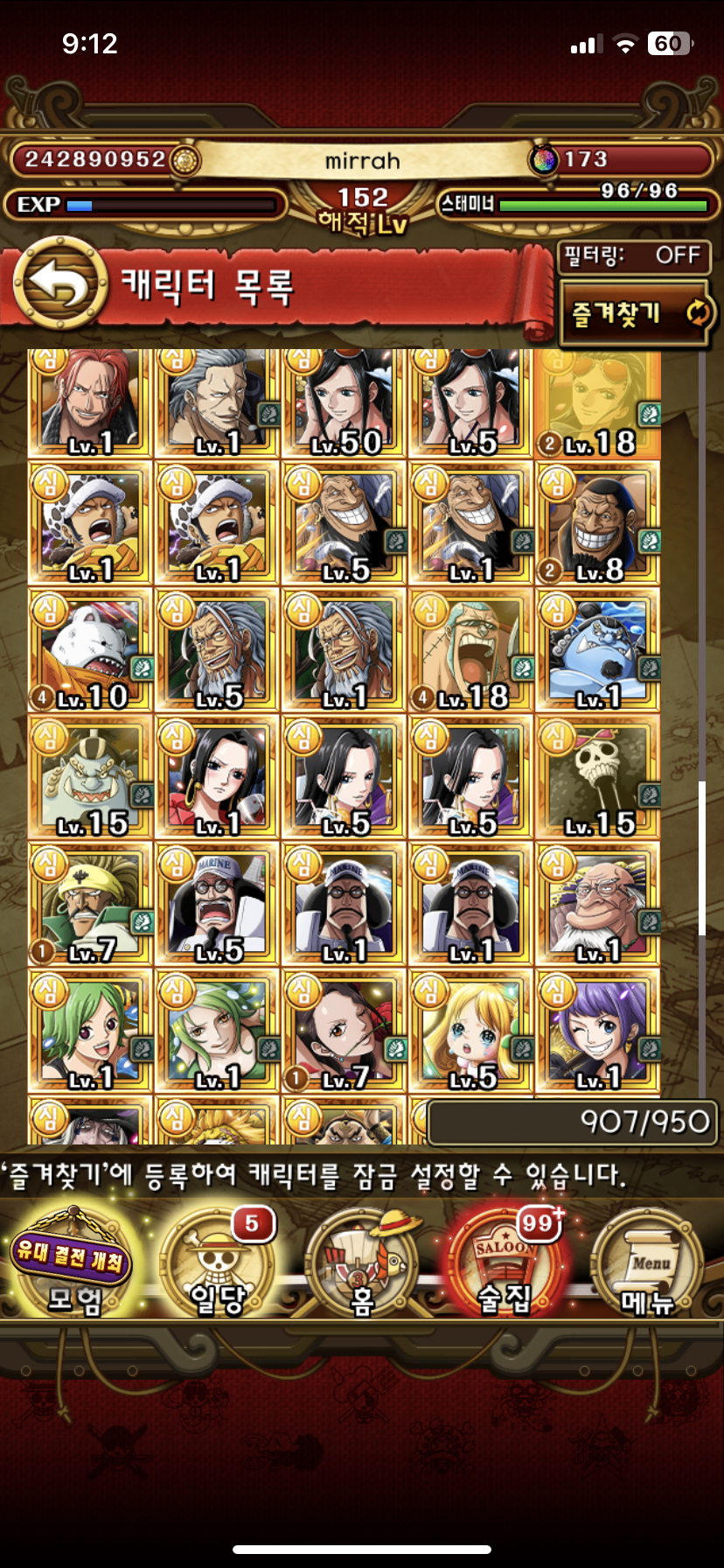Open the rose-in-mouth woman Lv.7 character
Viewport: 724px width, 1568px height.
(x=345, y=1032)
